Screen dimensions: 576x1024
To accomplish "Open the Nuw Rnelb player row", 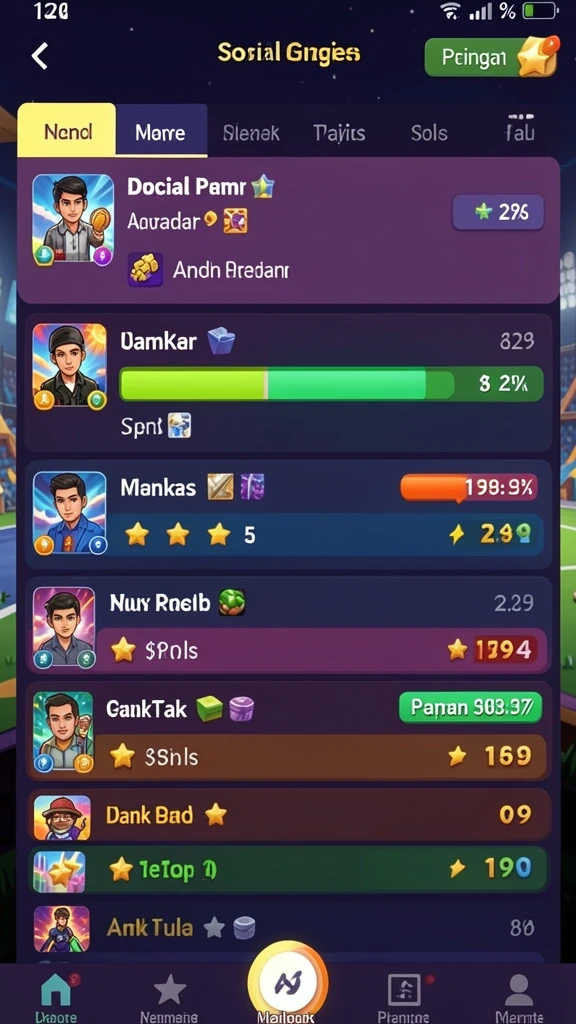I will point(289,626).
